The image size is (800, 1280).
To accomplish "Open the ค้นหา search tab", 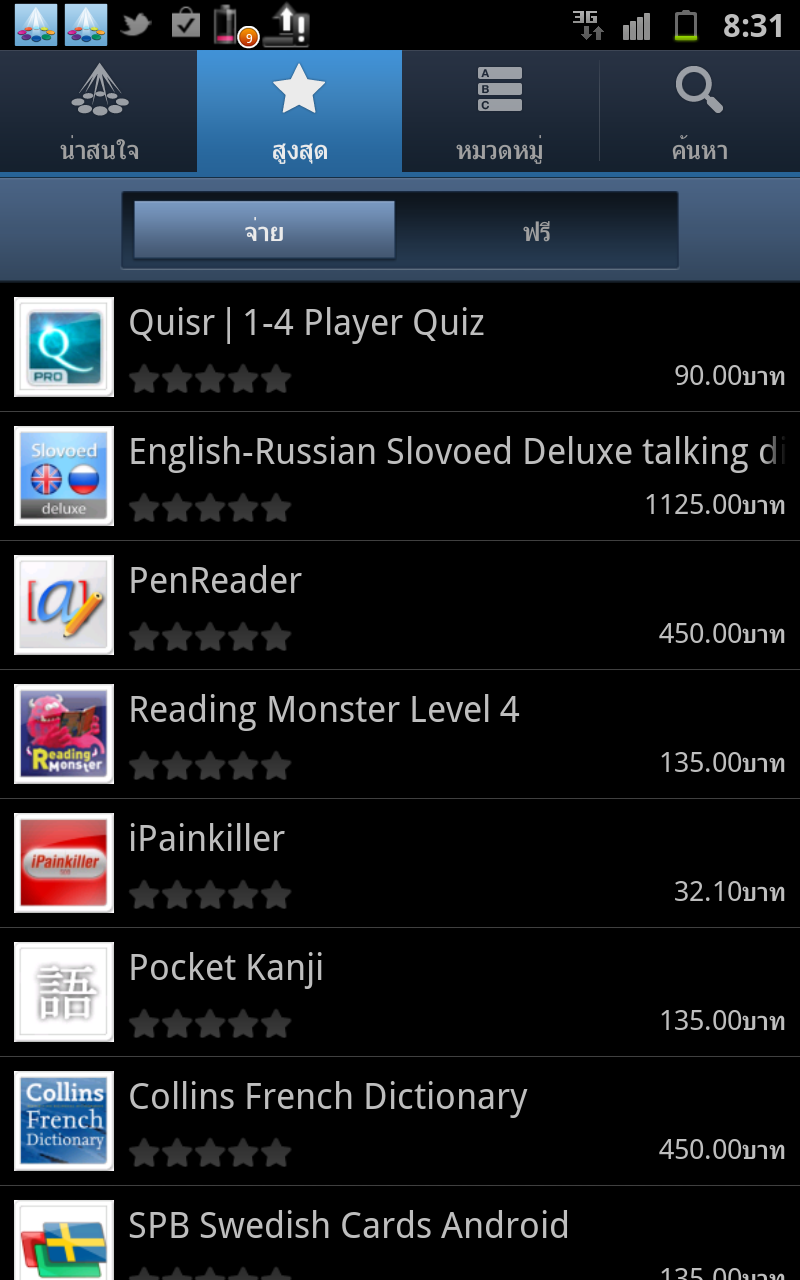I will coord(700,111).
